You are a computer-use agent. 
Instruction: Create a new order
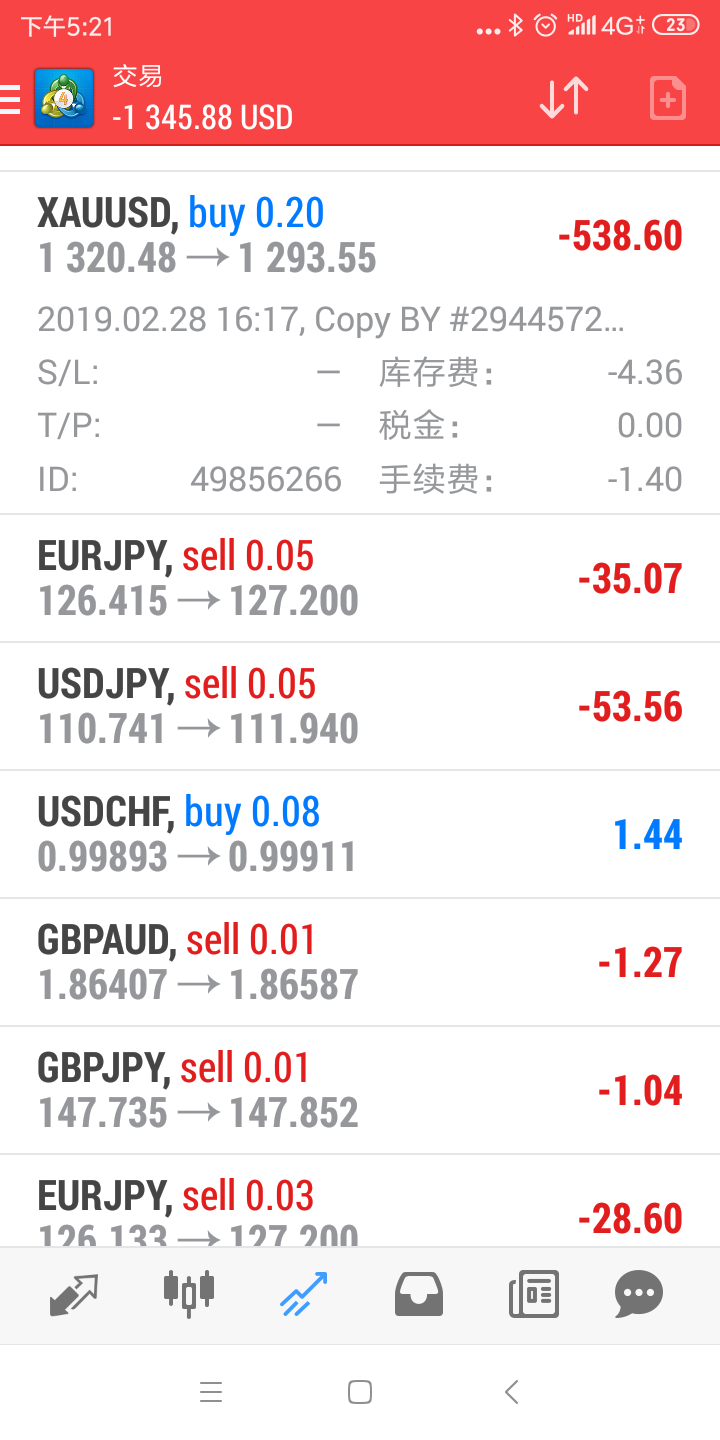668,98
